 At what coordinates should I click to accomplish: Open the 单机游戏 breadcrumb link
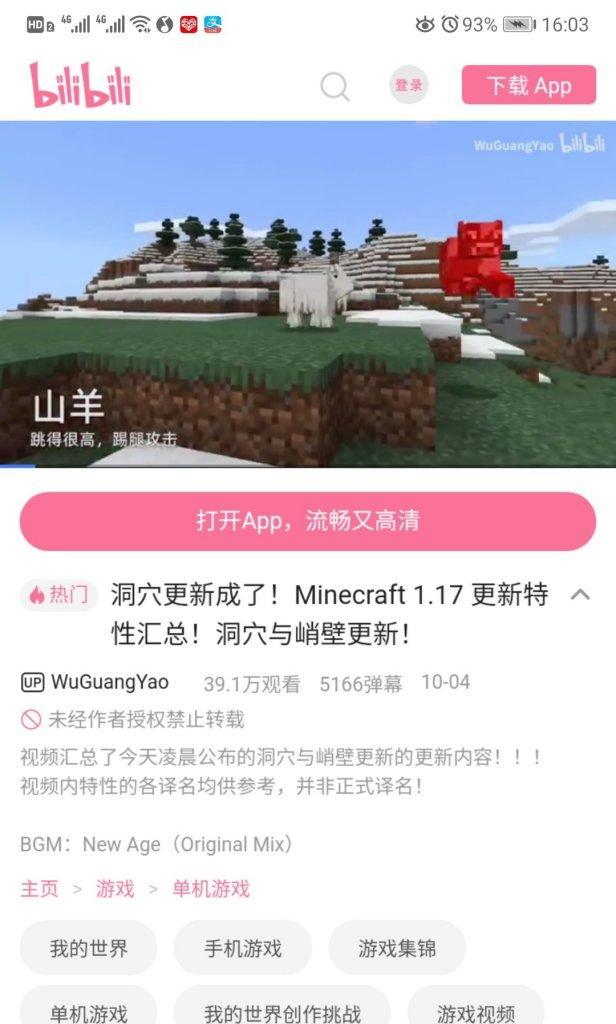pyautogui.click(x=211, y=889)
